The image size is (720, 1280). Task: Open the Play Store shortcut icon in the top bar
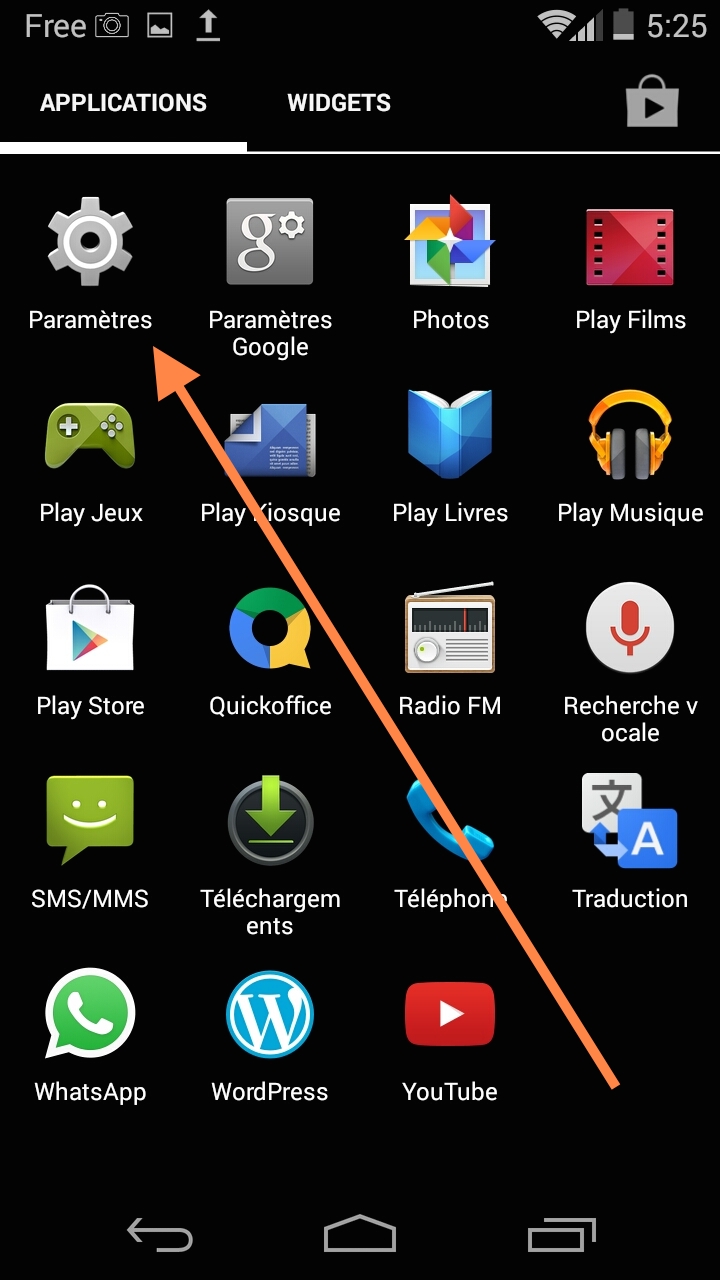click(652, 104)
